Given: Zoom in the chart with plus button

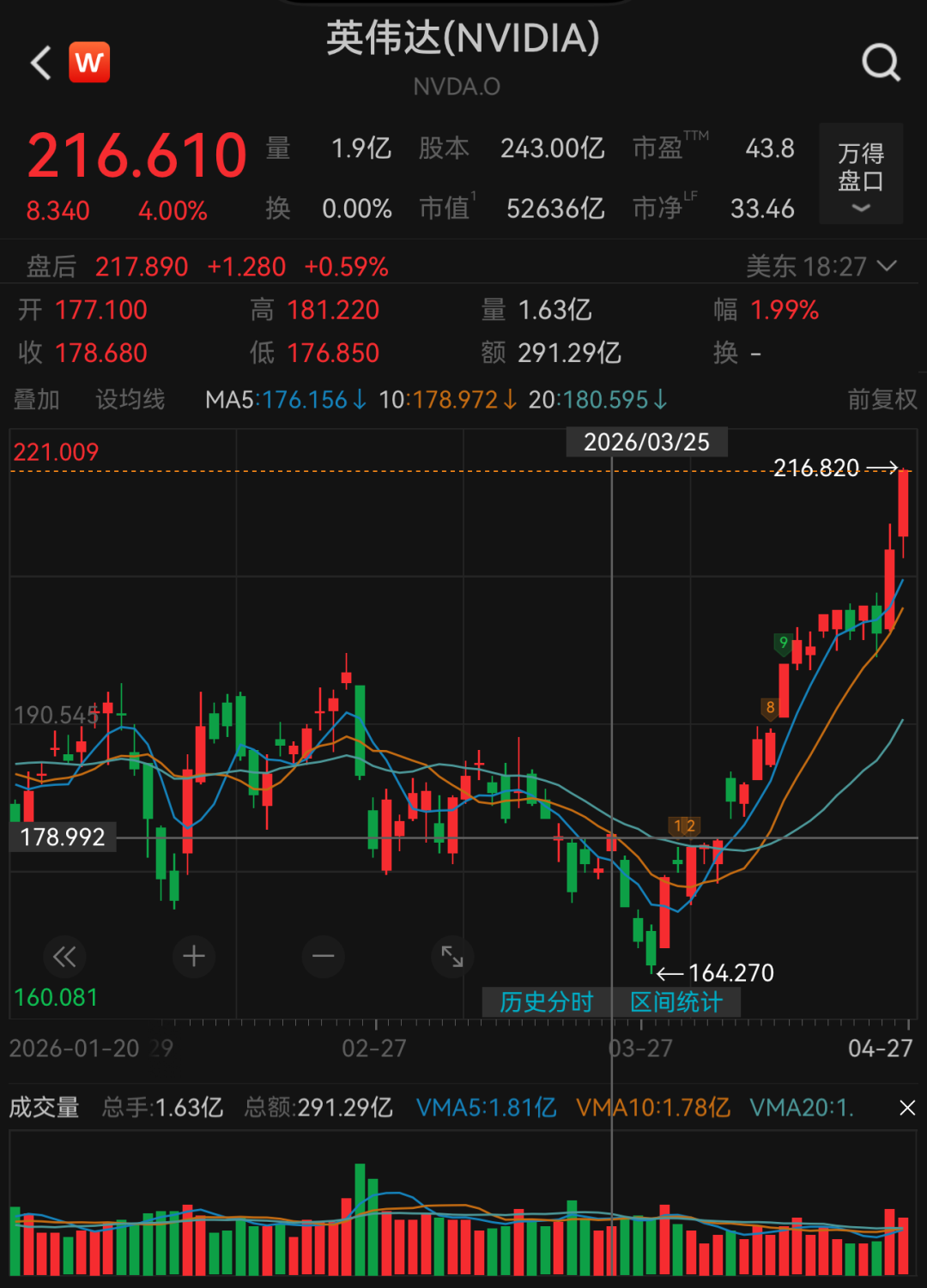Looking at the screenshot, I should pyautogui.click(x=194, y=956).
